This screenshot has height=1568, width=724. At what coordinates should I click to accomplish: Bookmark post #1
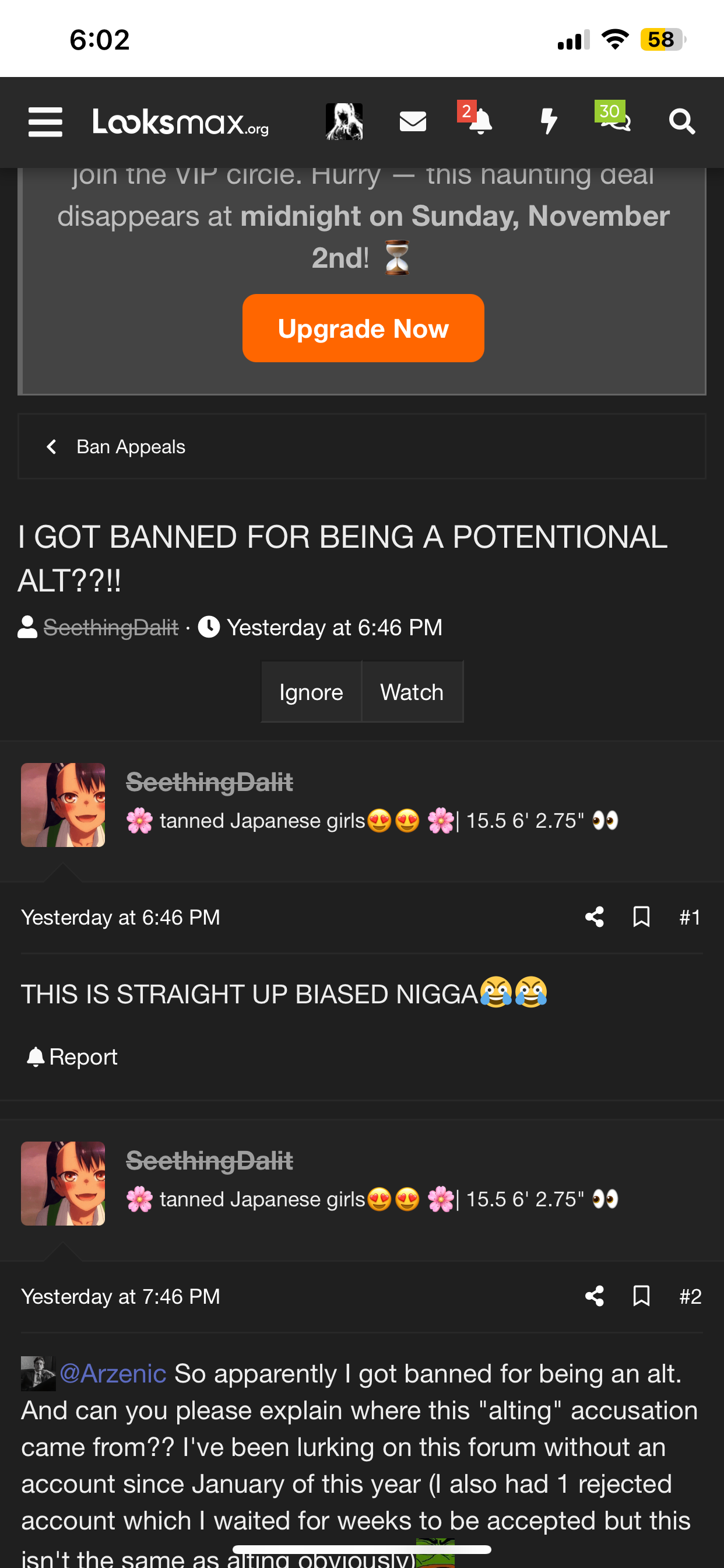point(641,916)
